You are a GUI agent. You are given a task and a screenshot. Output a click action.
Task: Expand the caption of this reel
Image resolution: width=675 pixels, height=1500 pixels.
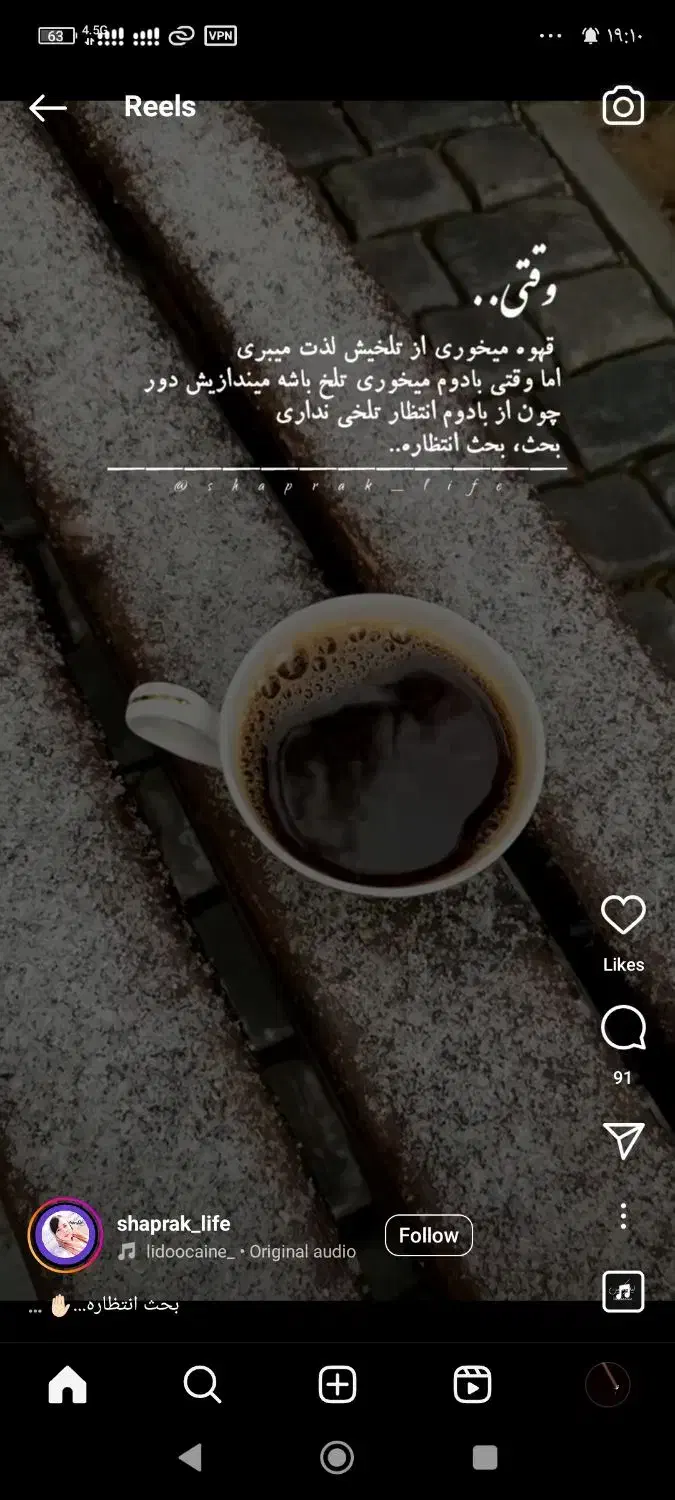point(105,1306)
